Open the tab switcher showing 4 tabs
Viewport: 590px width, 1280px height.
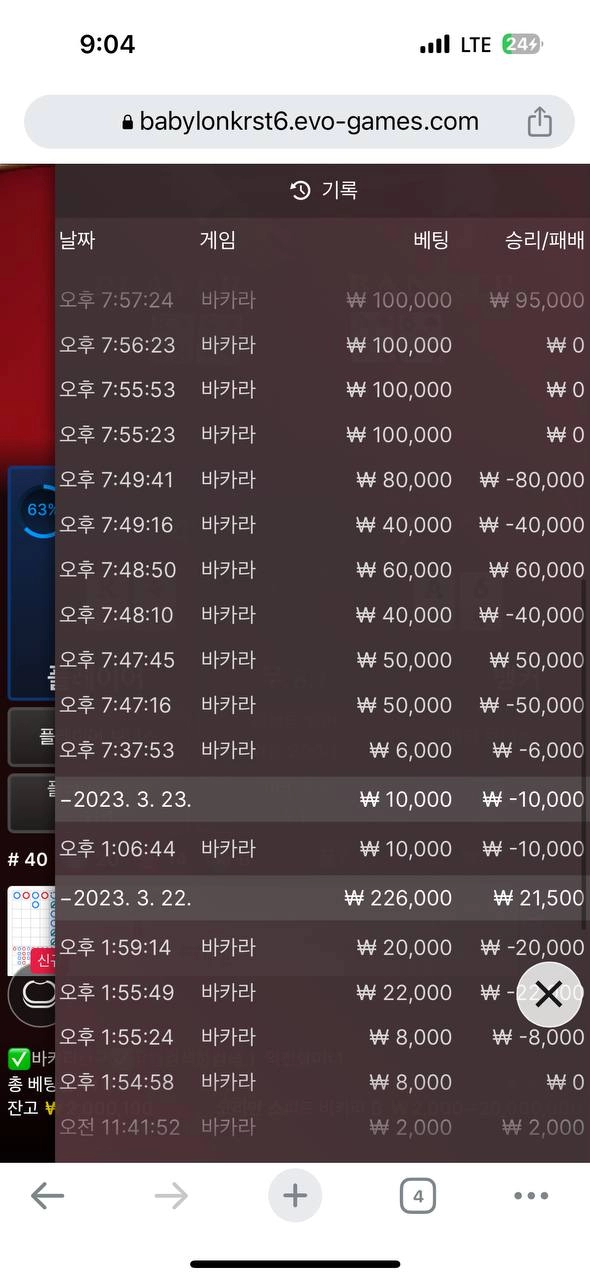(x=418, y=1195)
